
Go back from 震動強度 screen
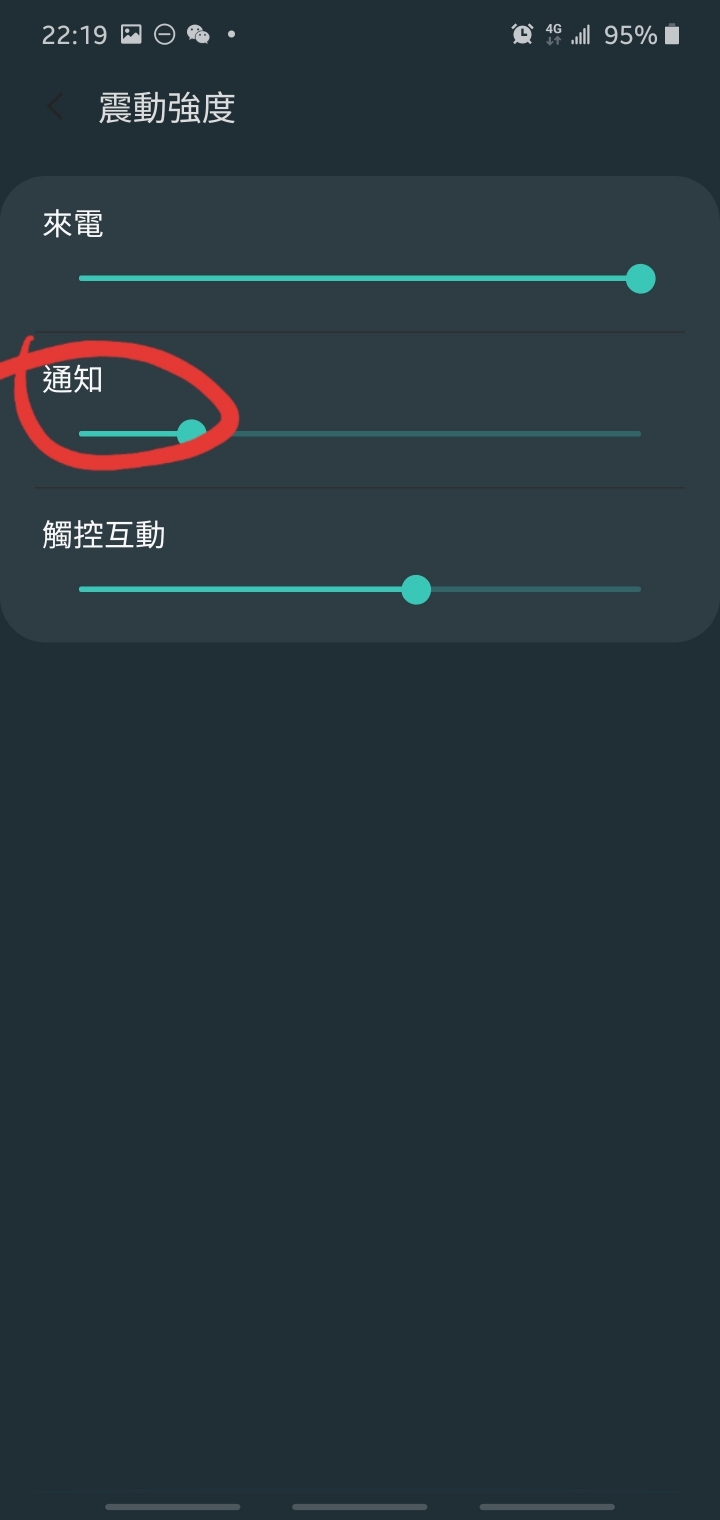pos(56,107)
